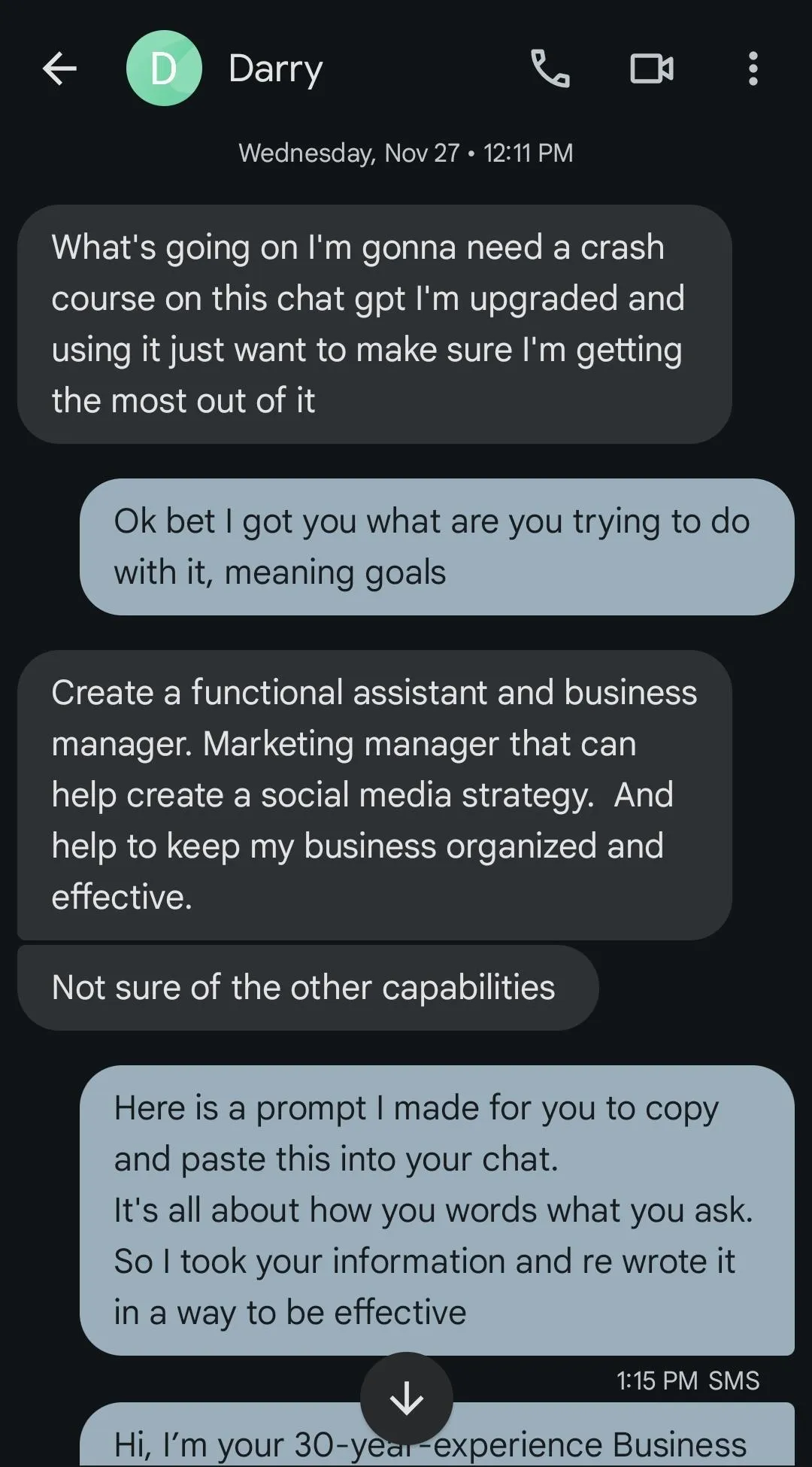This screenshot has width=812, height=1467.
Task: Start a video call with Darry
Action: click(x=651, y=69)
